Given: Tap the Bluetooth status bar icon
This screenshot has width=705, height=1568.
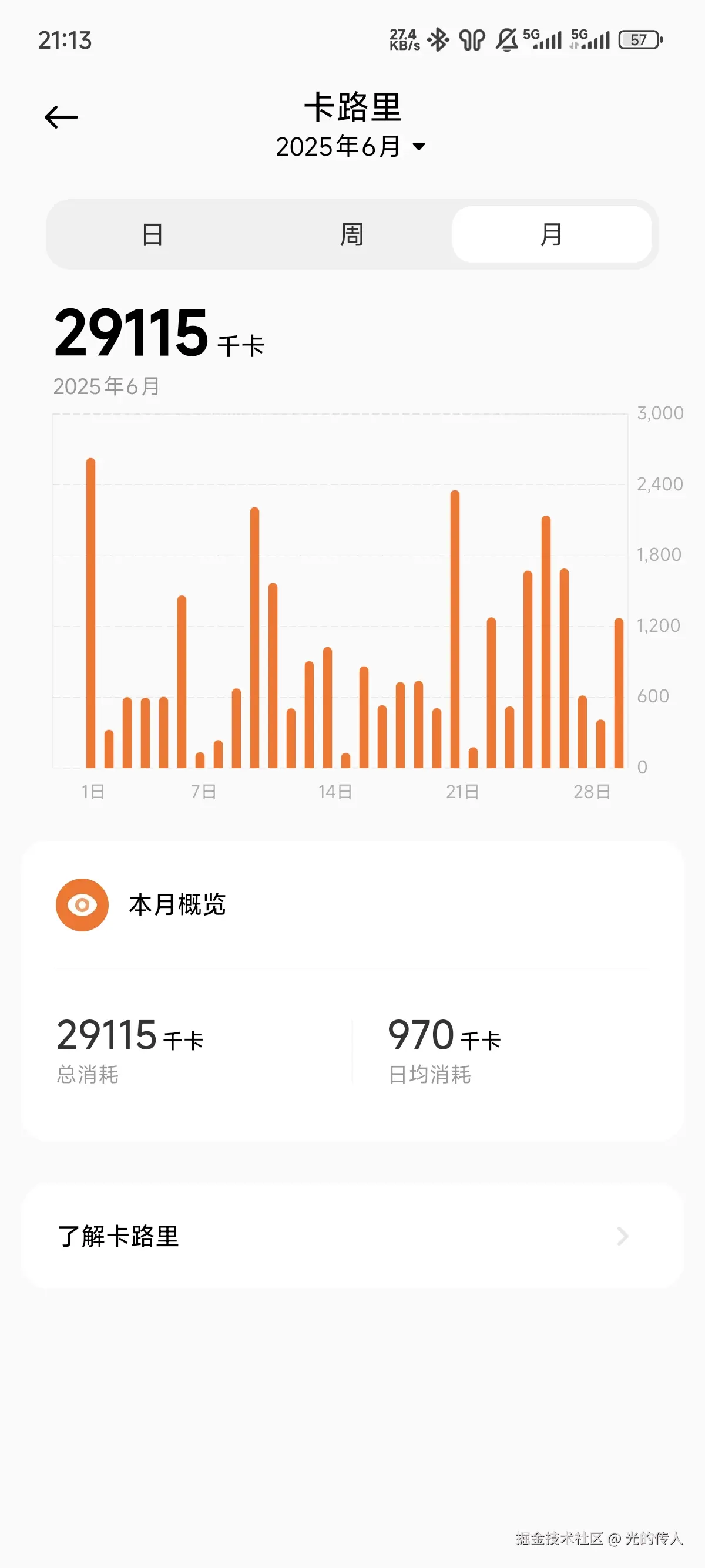Looking at the screenshot, I should (437, 40).
